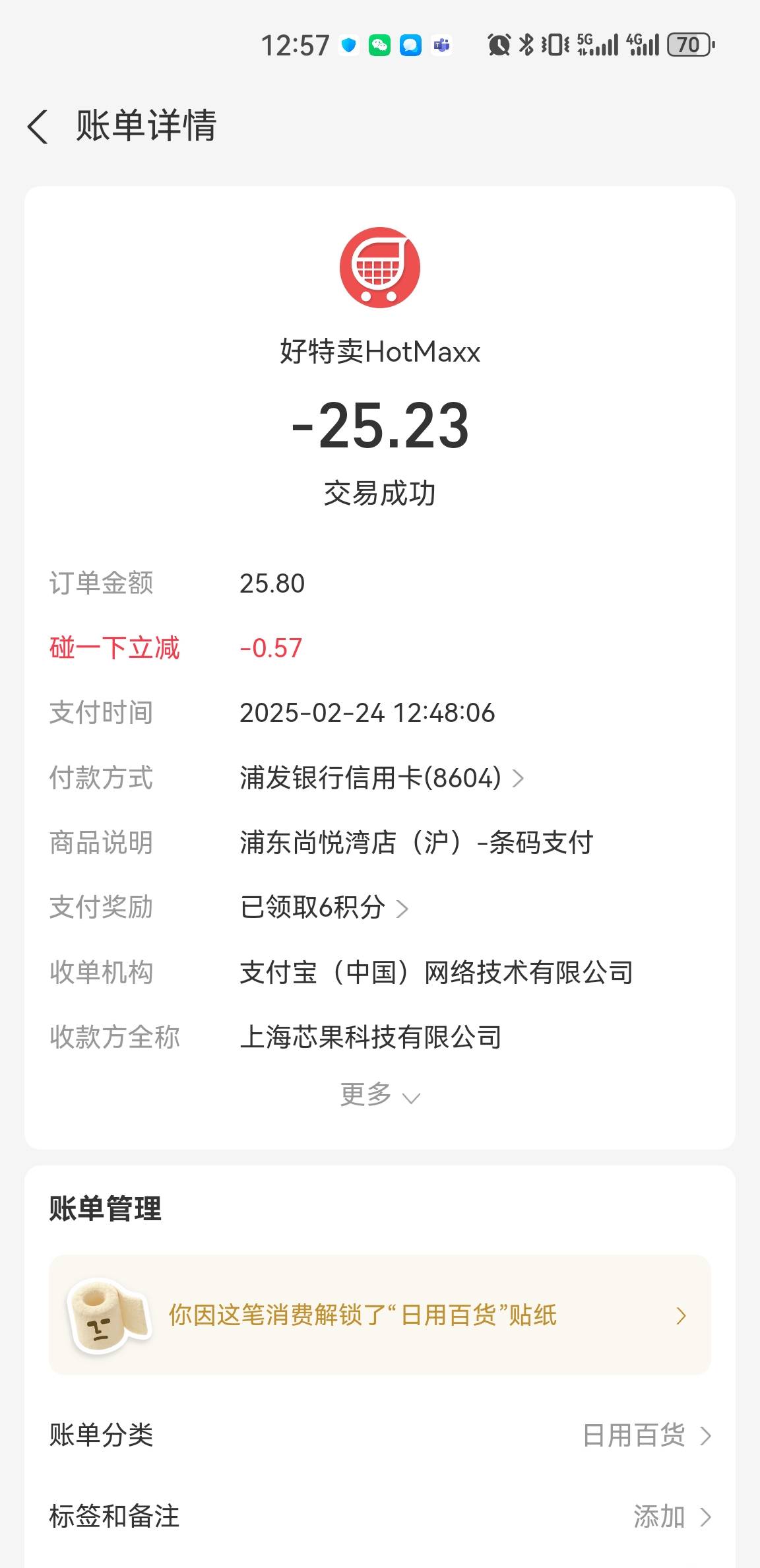Go back from the 账单详情 page
Screen dimensions: 760x1568
tap(38, 126)
